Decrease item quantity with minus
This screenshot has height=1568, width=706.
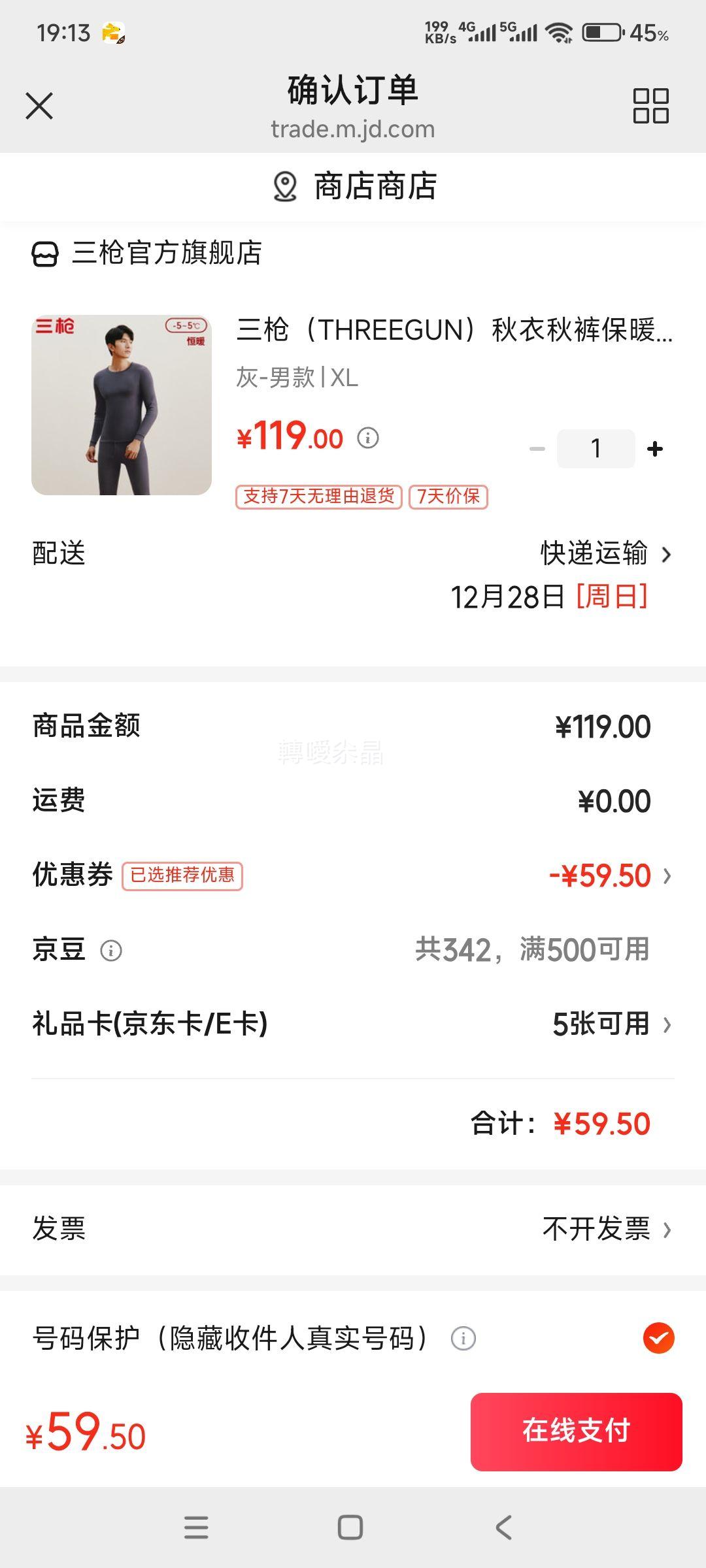[537, 449]
